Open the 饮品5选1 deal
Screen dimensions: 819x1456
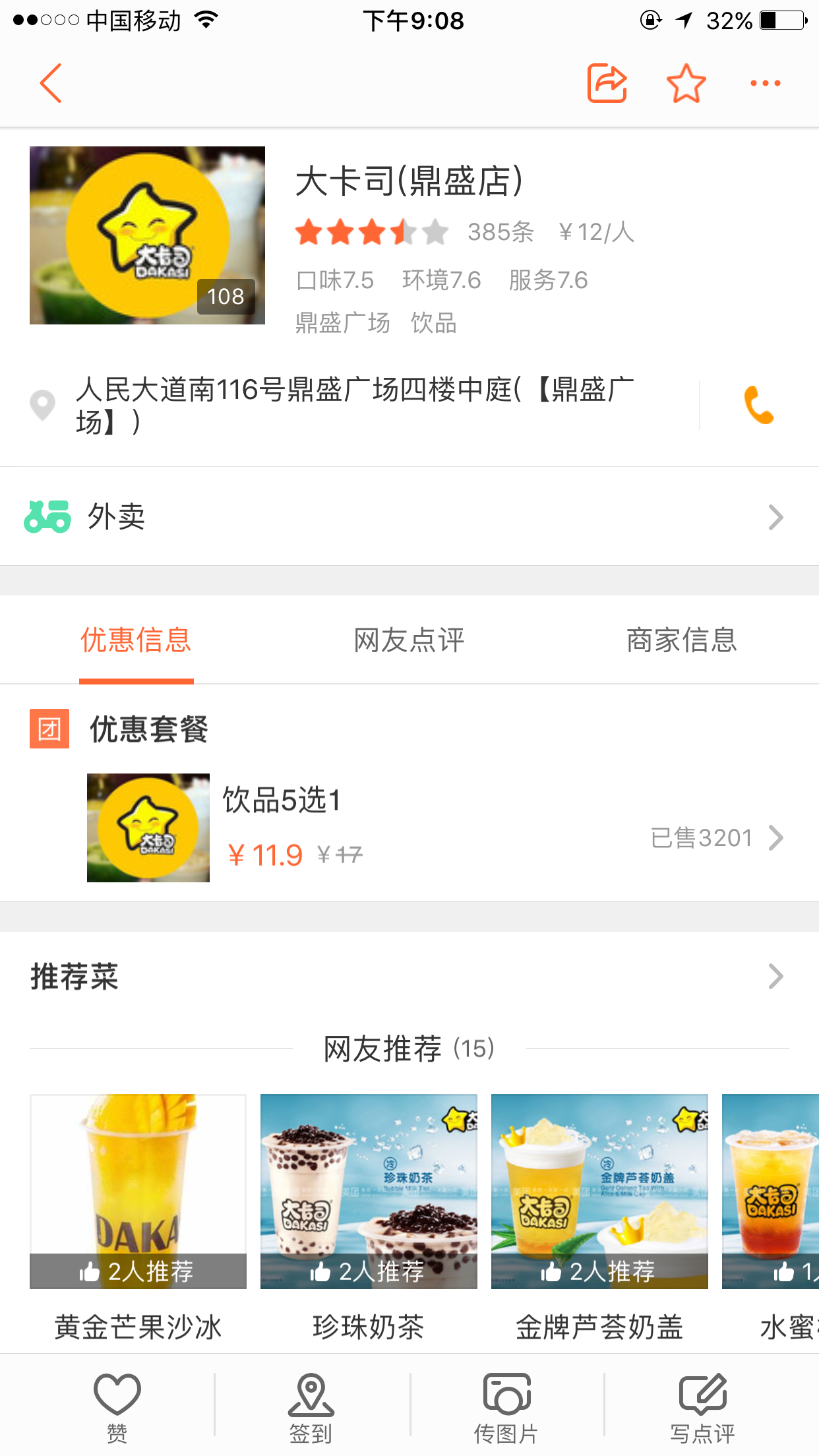(x=435, y=828)
